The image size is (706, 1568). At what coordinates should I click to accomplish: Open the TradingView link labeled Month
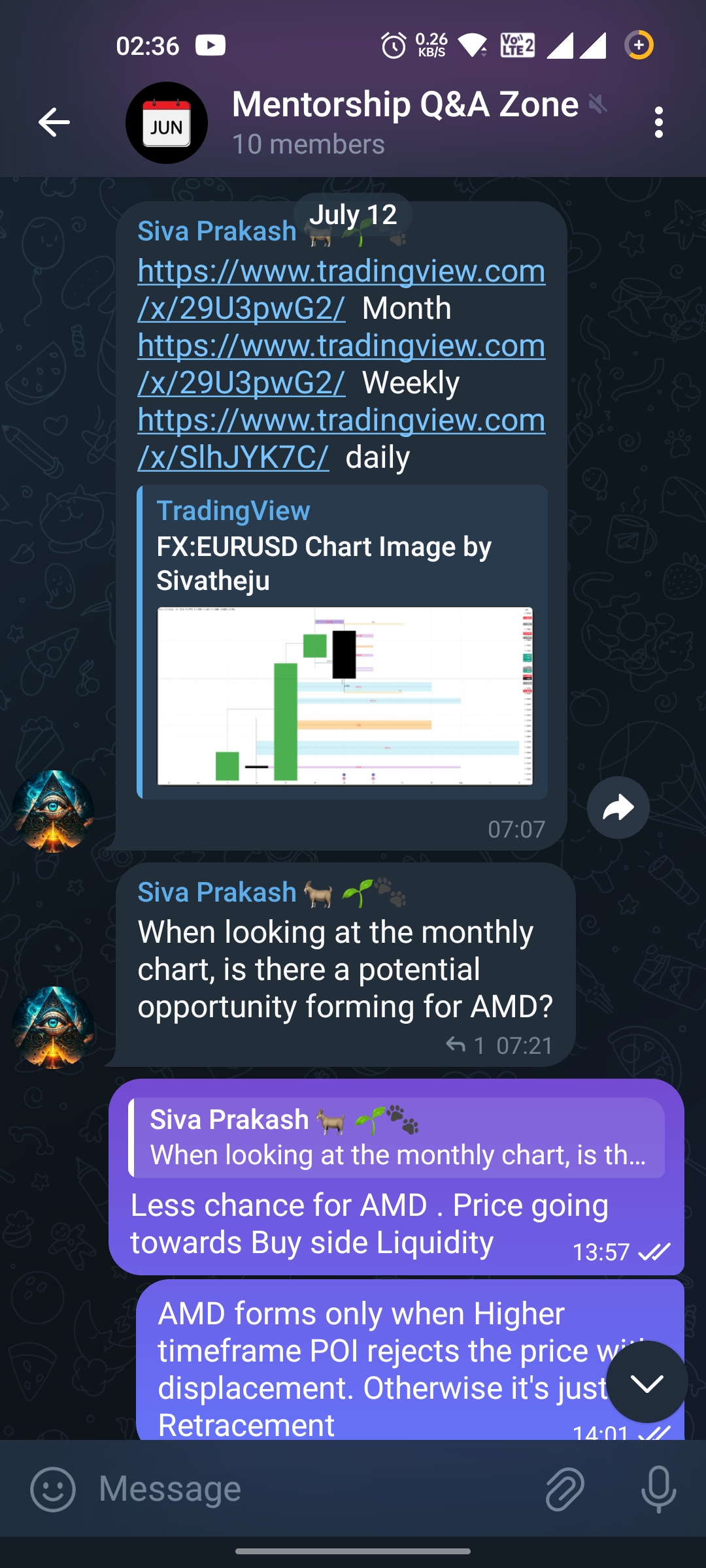tap(341, 289)
